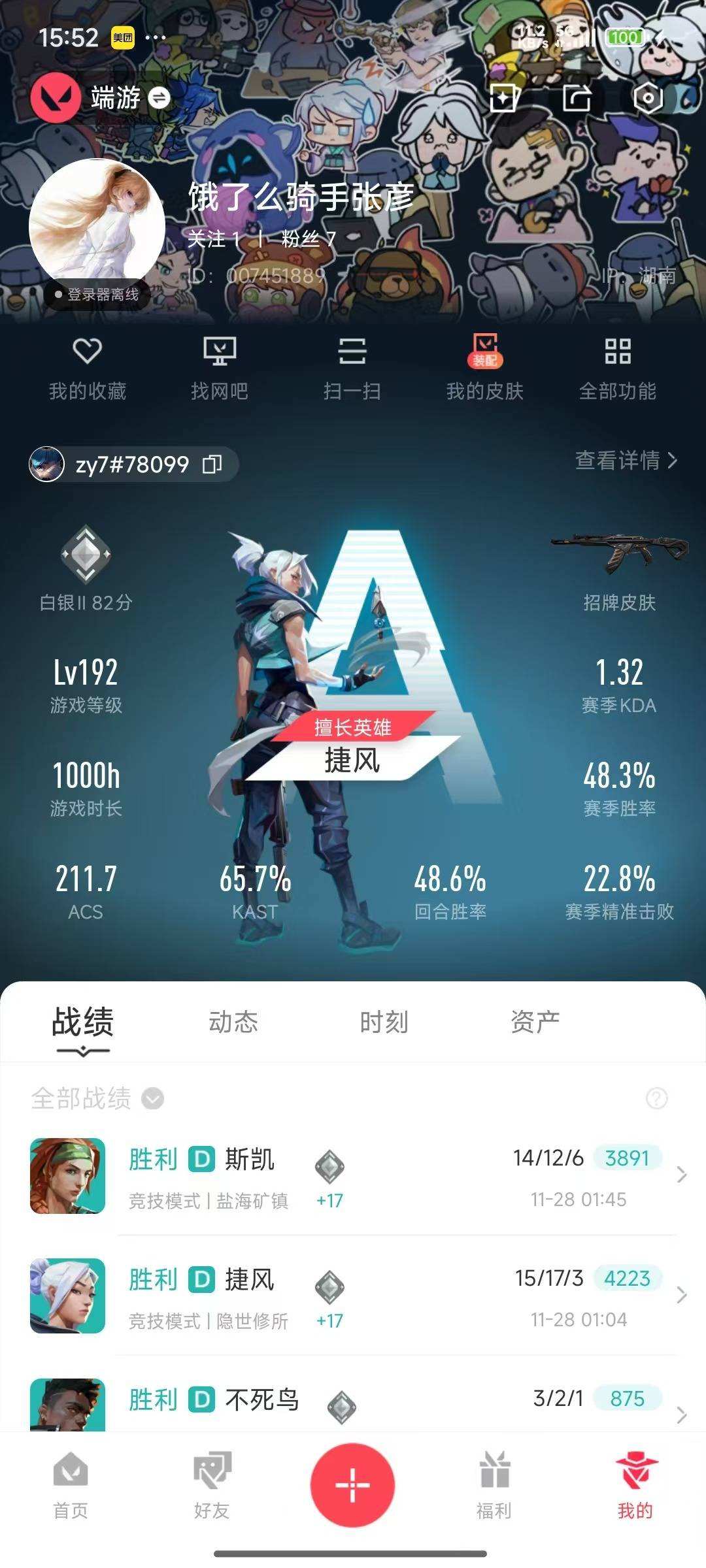Switch to the 动态 tab

coord(233,1022)
